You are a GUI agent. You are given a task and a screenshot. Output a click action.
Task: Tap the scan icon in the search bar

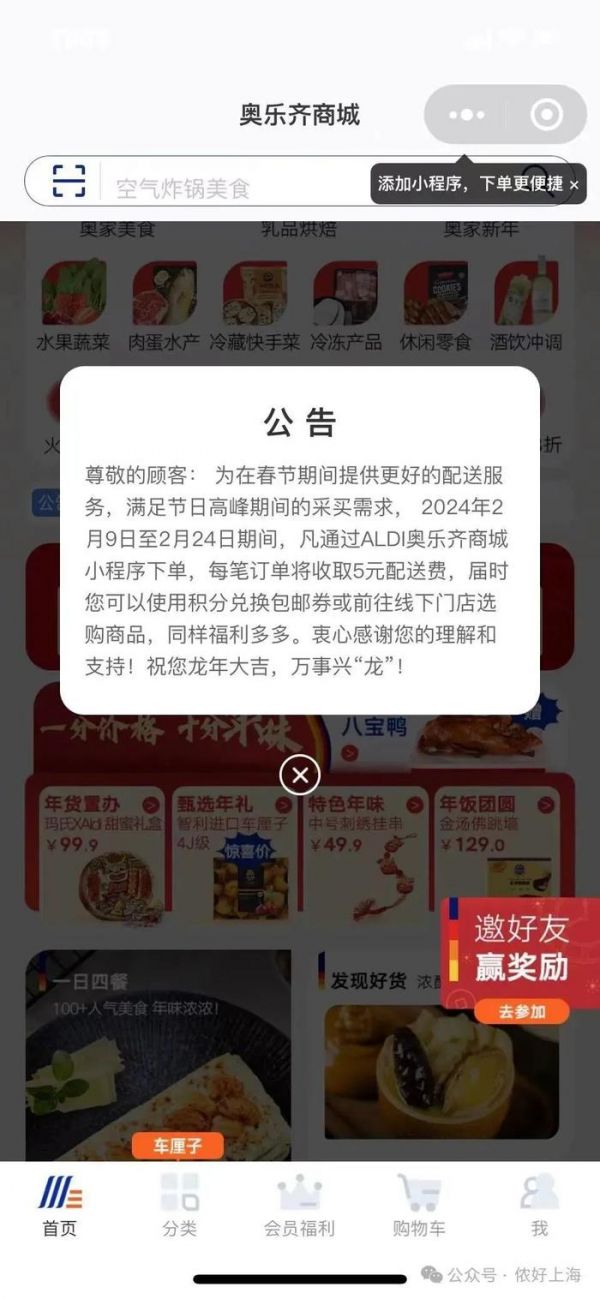(69, 181)
